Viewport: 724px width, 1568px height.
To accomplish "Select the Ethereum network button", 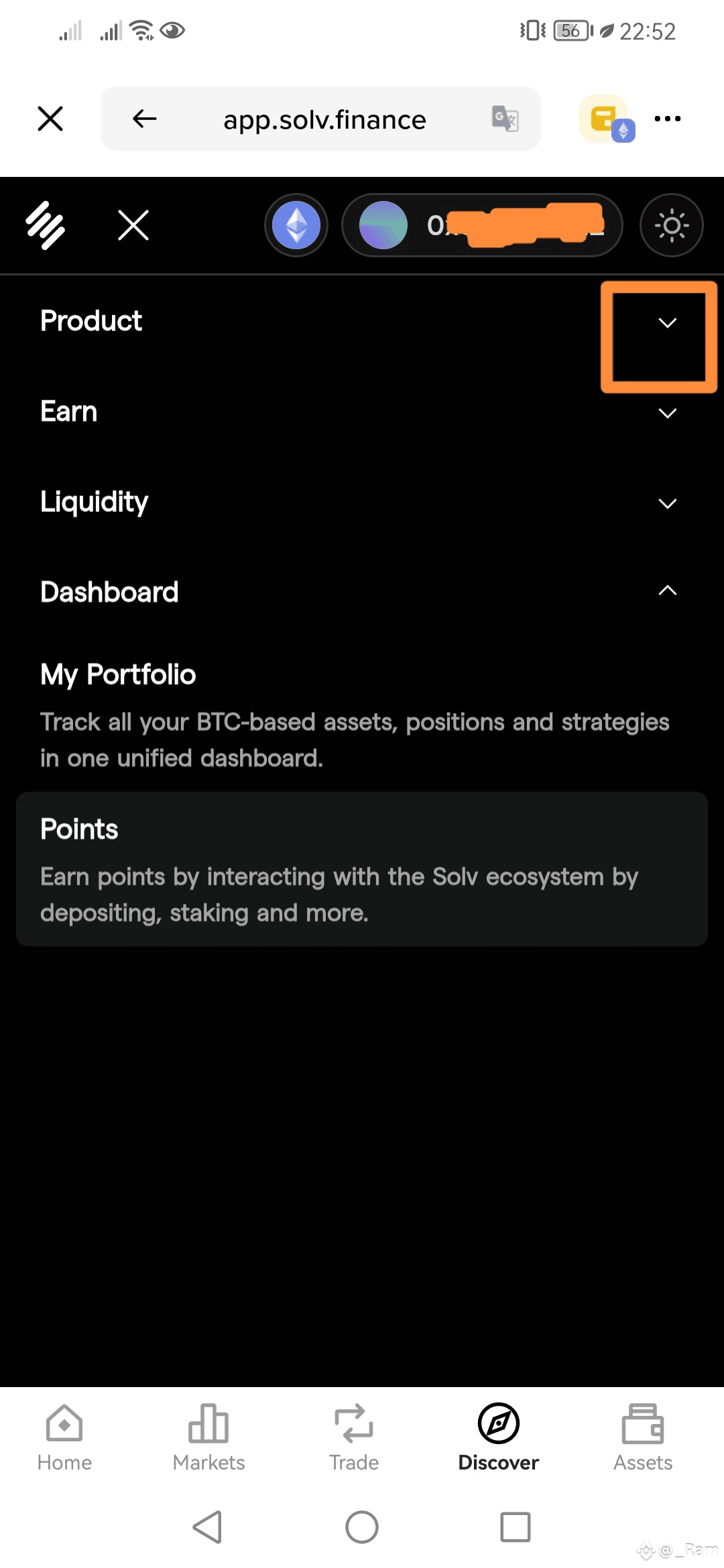I will pyautogui.click(x=296, y=225).
